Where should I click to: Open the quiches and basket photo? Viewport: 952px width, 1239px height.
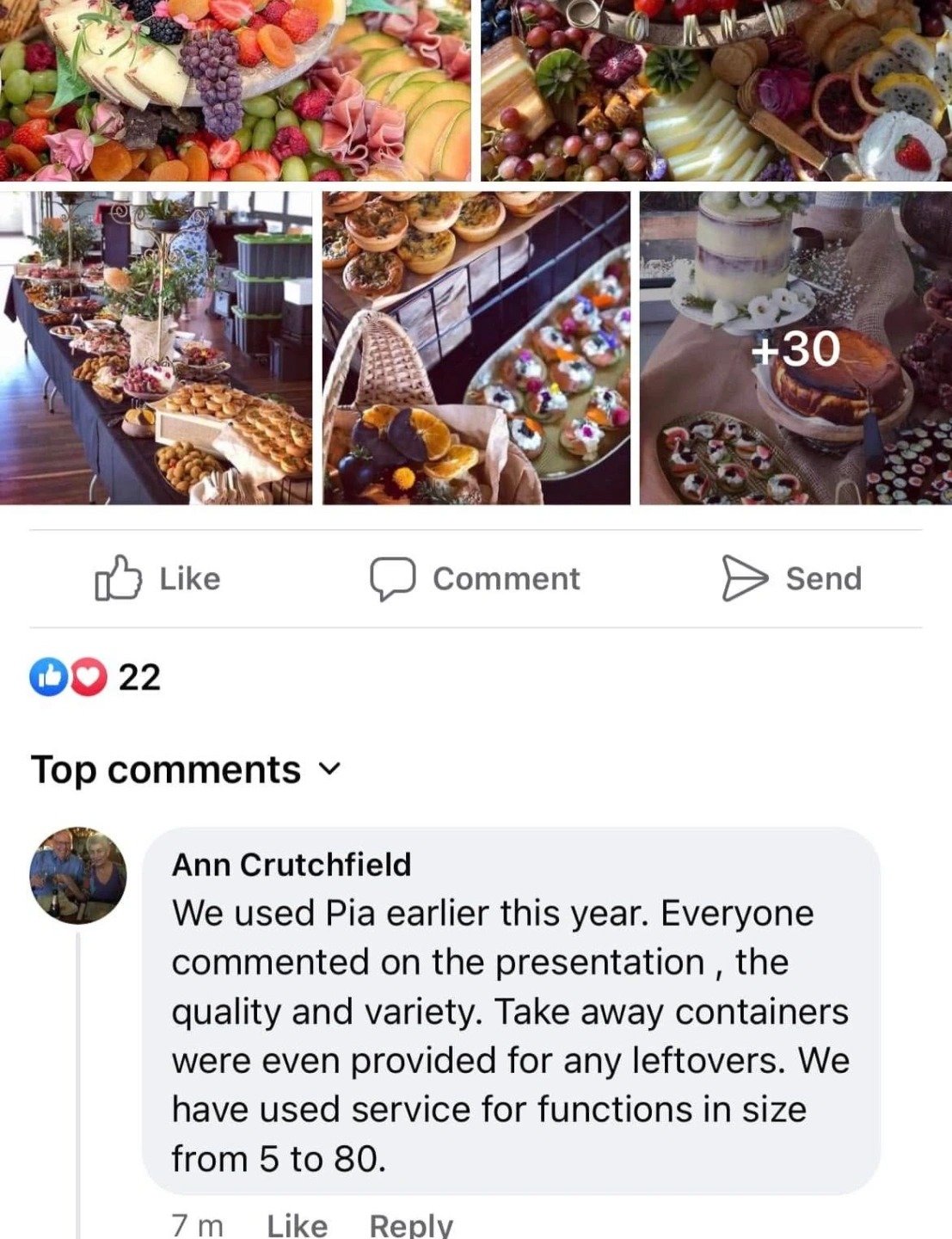point(476,348)
